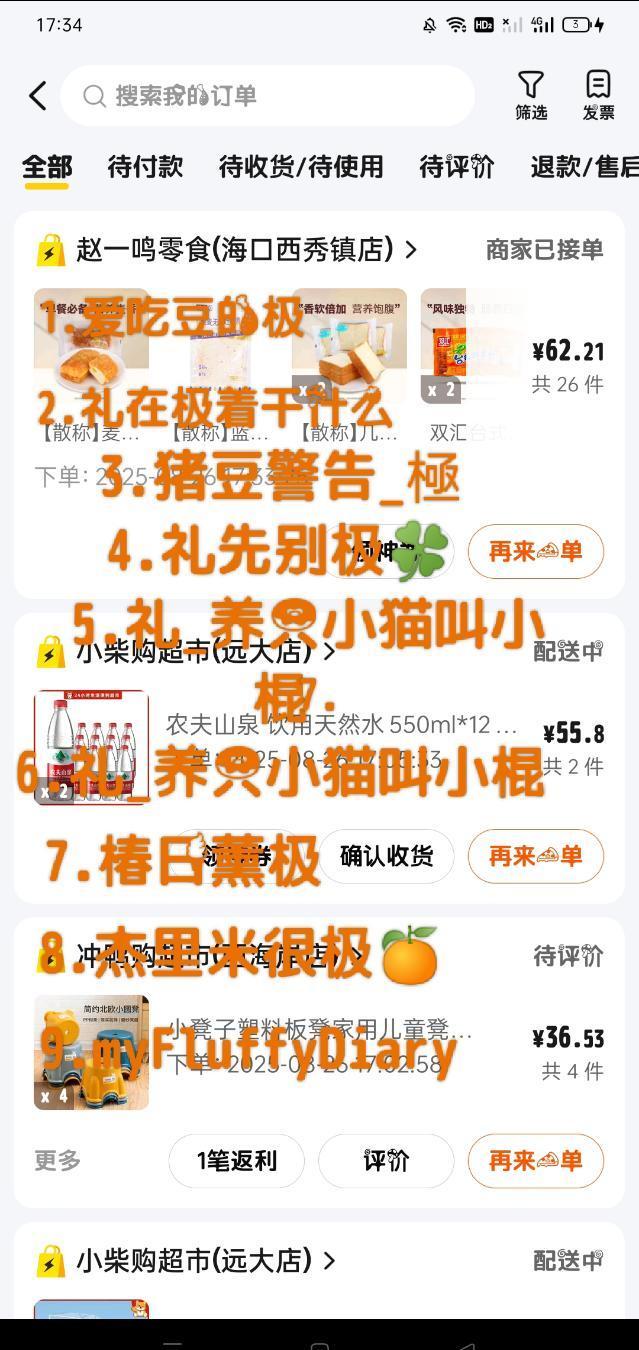Tap 再来一单 for the 农夫山泉 order
This screenshot has height=1350, width=639.
535,856
